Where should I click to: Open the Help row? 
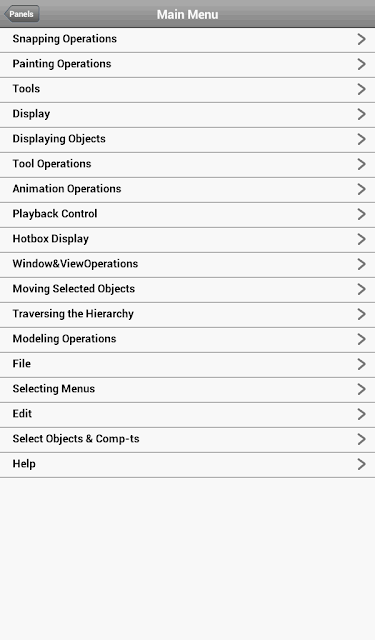click(x=187, y=464)
